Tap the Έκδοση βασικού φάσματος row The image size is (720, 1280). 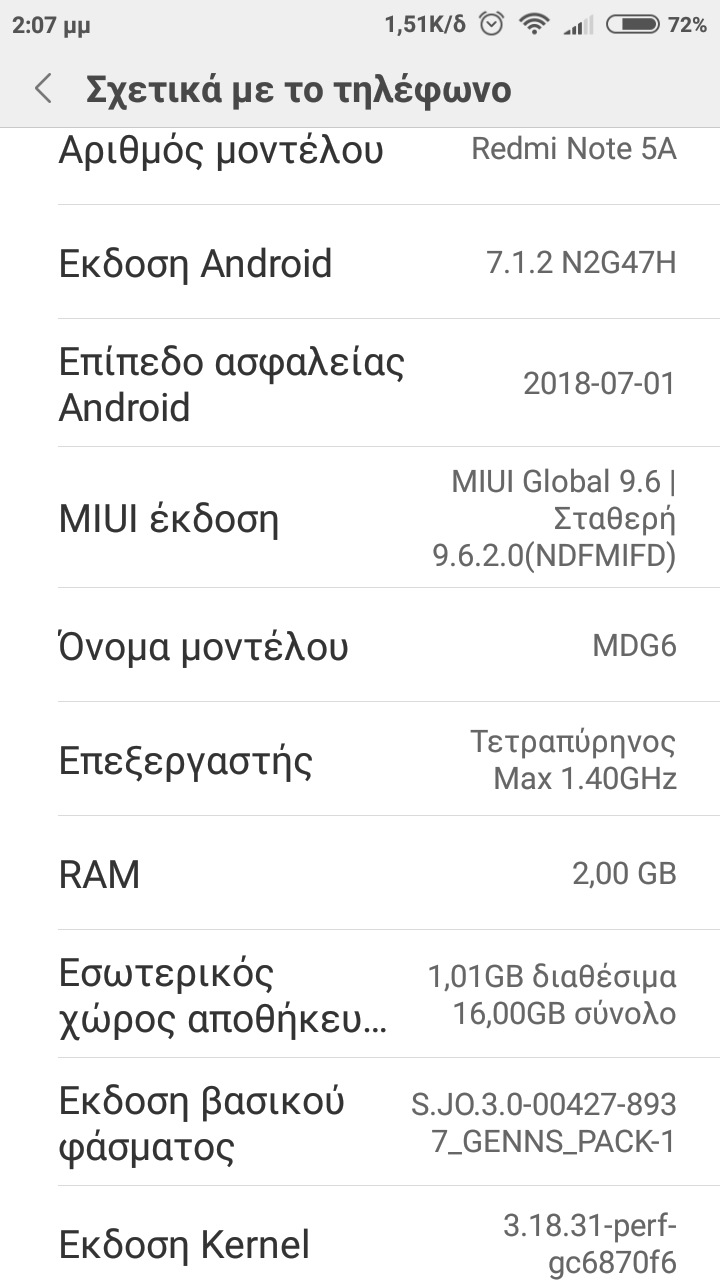(x=360, y=1123)
